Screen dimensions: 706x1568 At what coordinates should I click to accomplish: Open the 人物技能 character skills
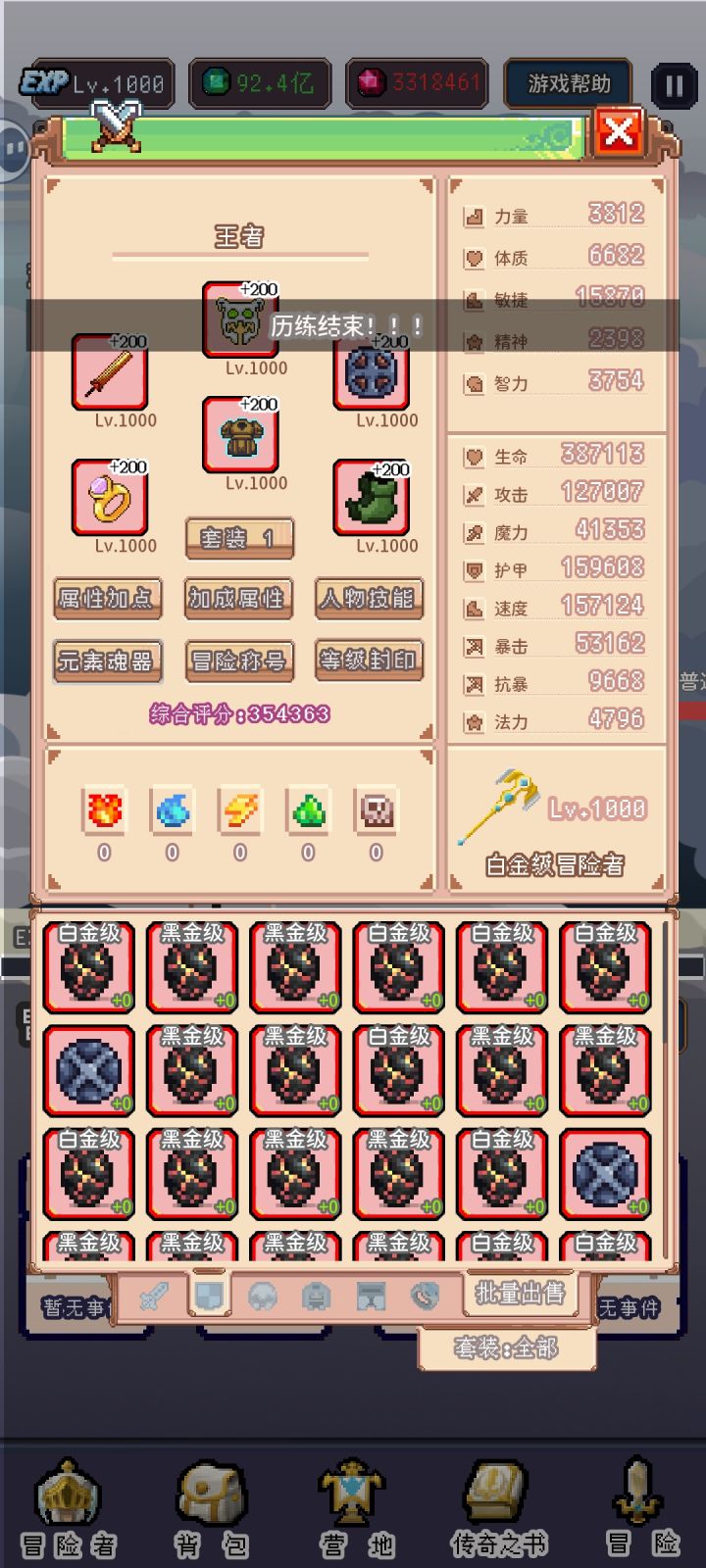point(368,600)
